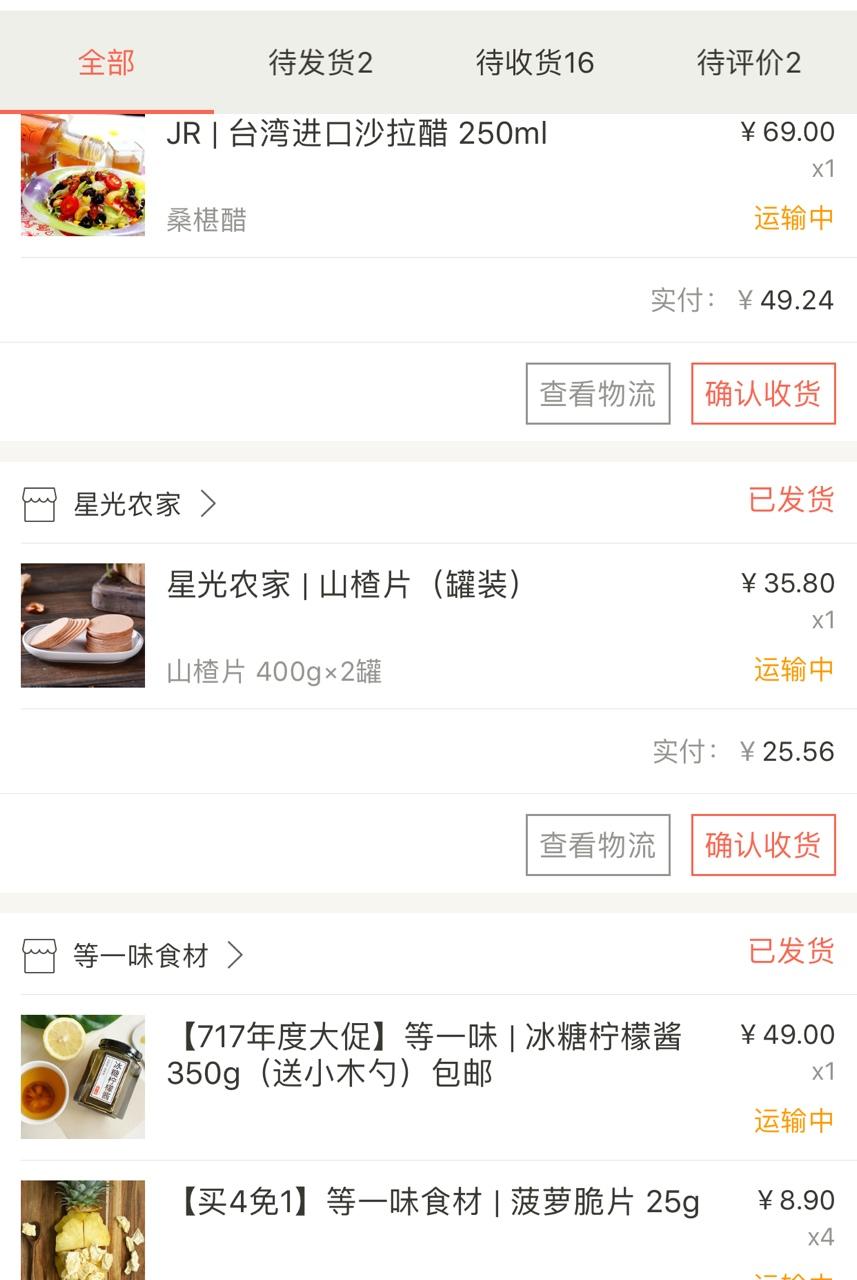Image resolution: width=857 pixels, height=1280 pixels.
Task: Open the 山楂片（罐装） order item
Action: [344, 585]
